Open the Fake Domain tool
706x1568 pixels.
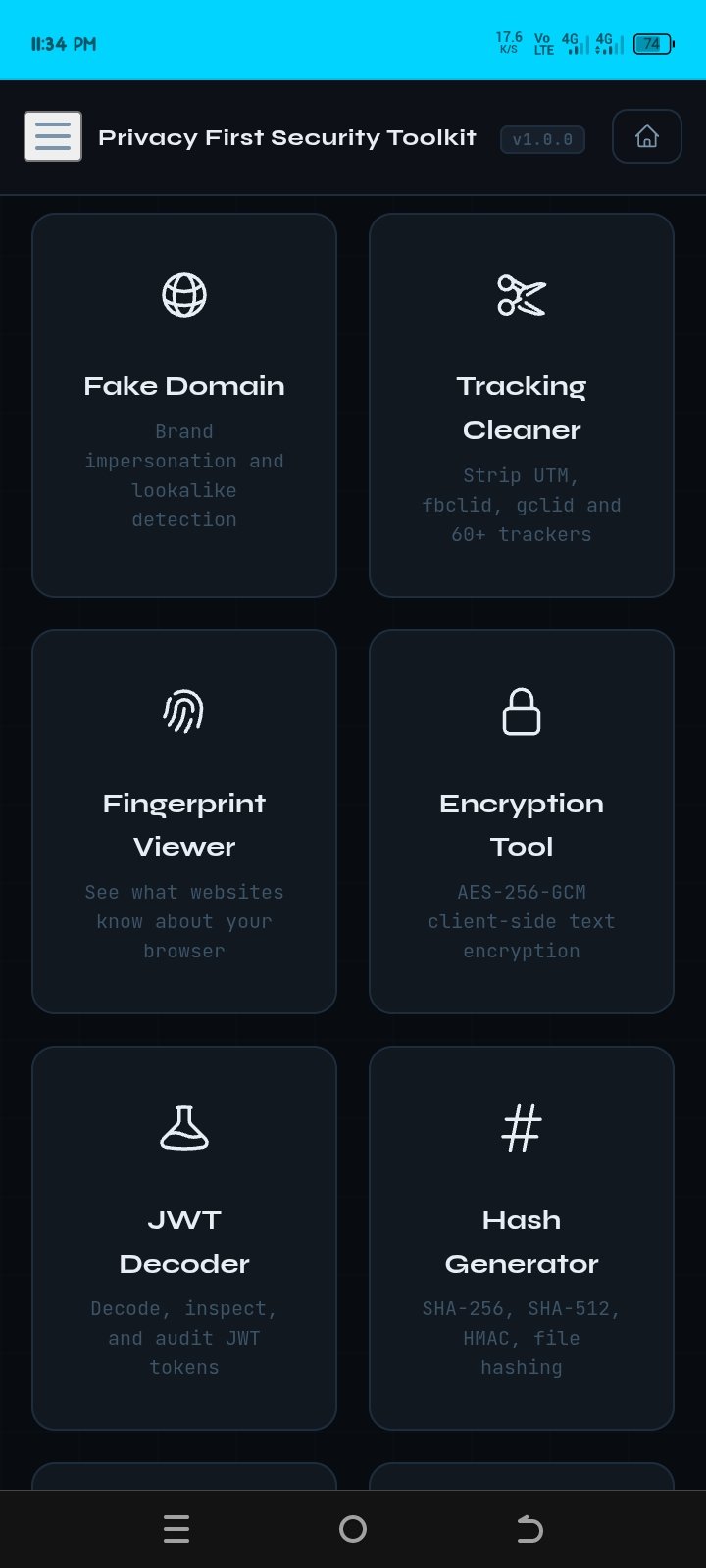[x=184, y=405]
